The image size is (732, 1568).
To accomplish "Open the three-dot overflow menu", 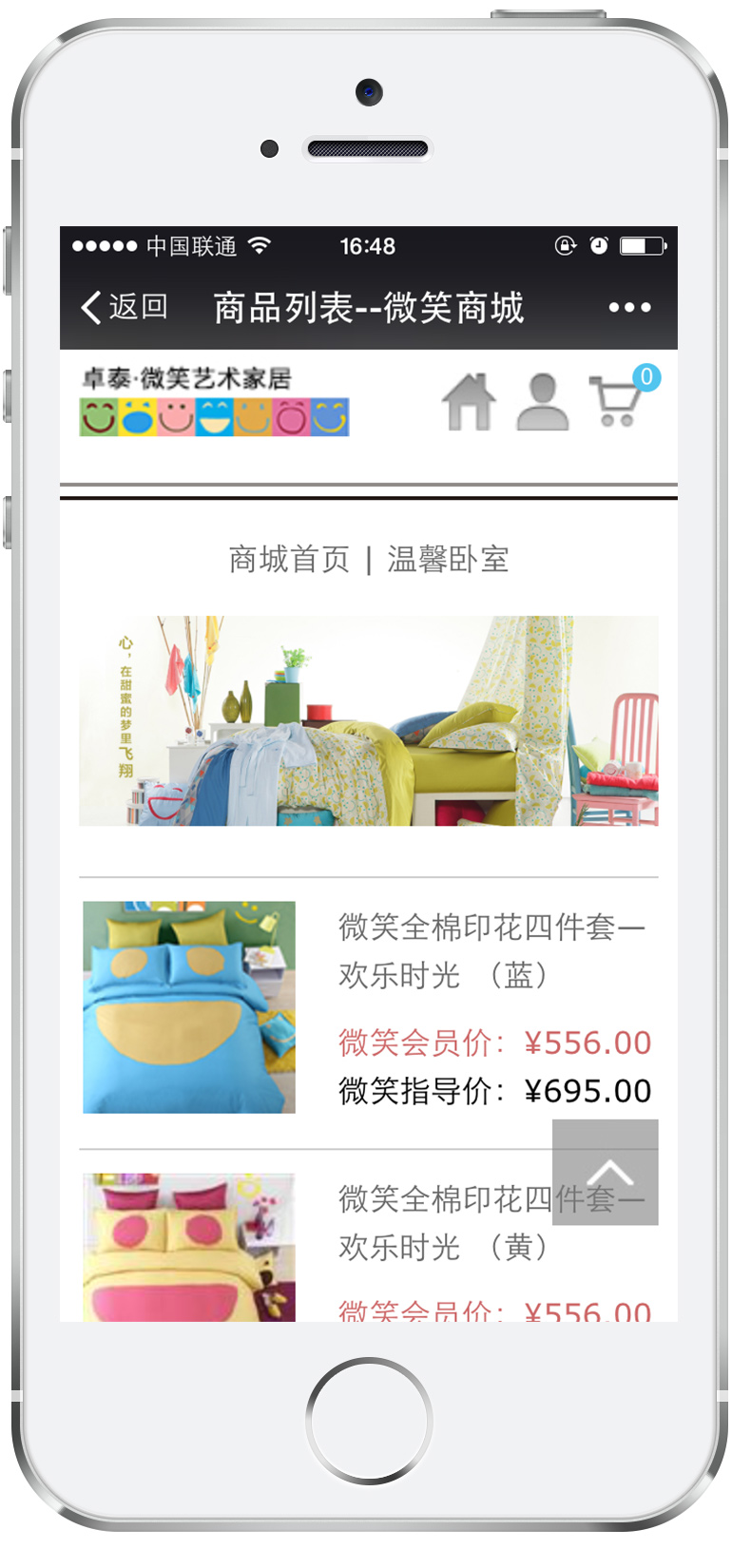I will pyautogui.click(x=629, y=307).
